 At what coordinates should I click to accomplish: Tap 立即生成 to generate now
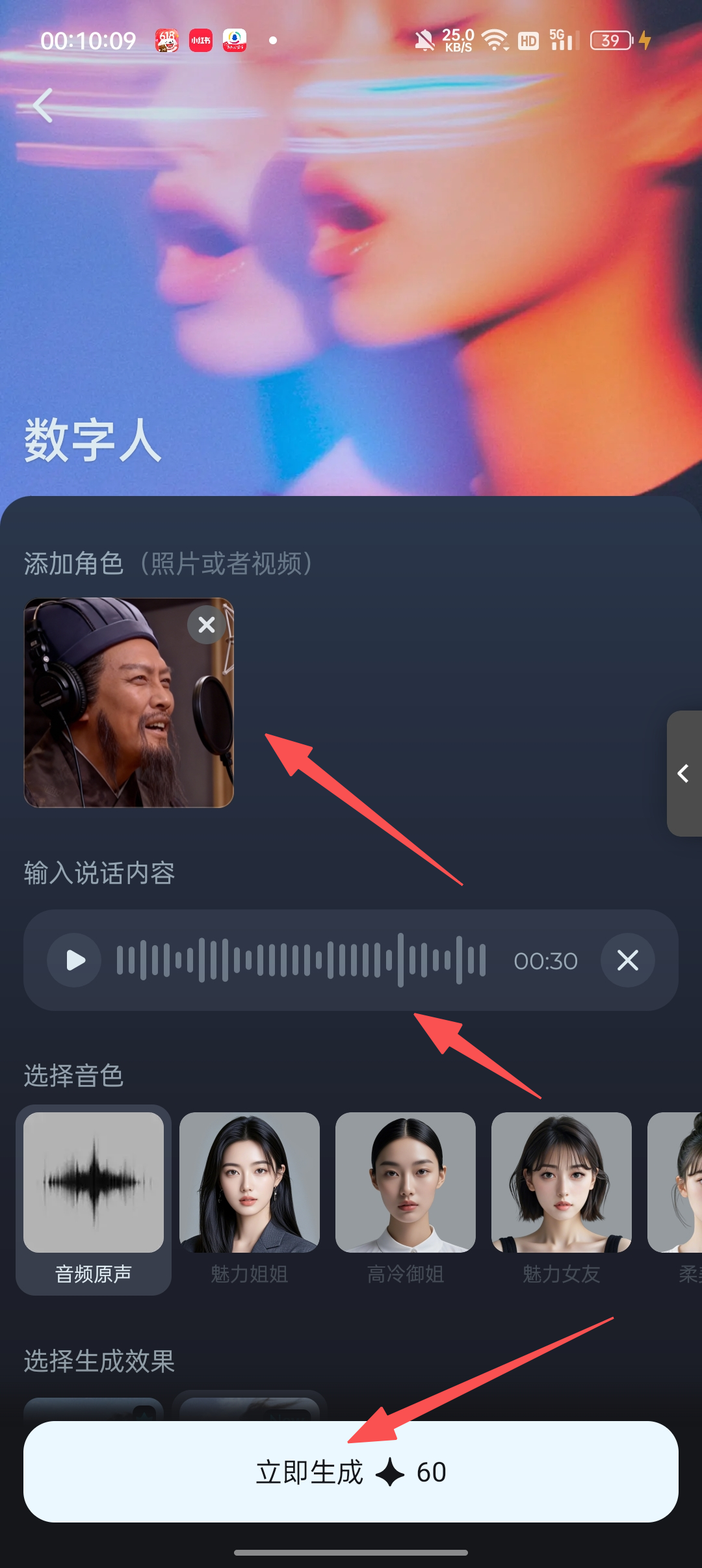pos(351,1472)
